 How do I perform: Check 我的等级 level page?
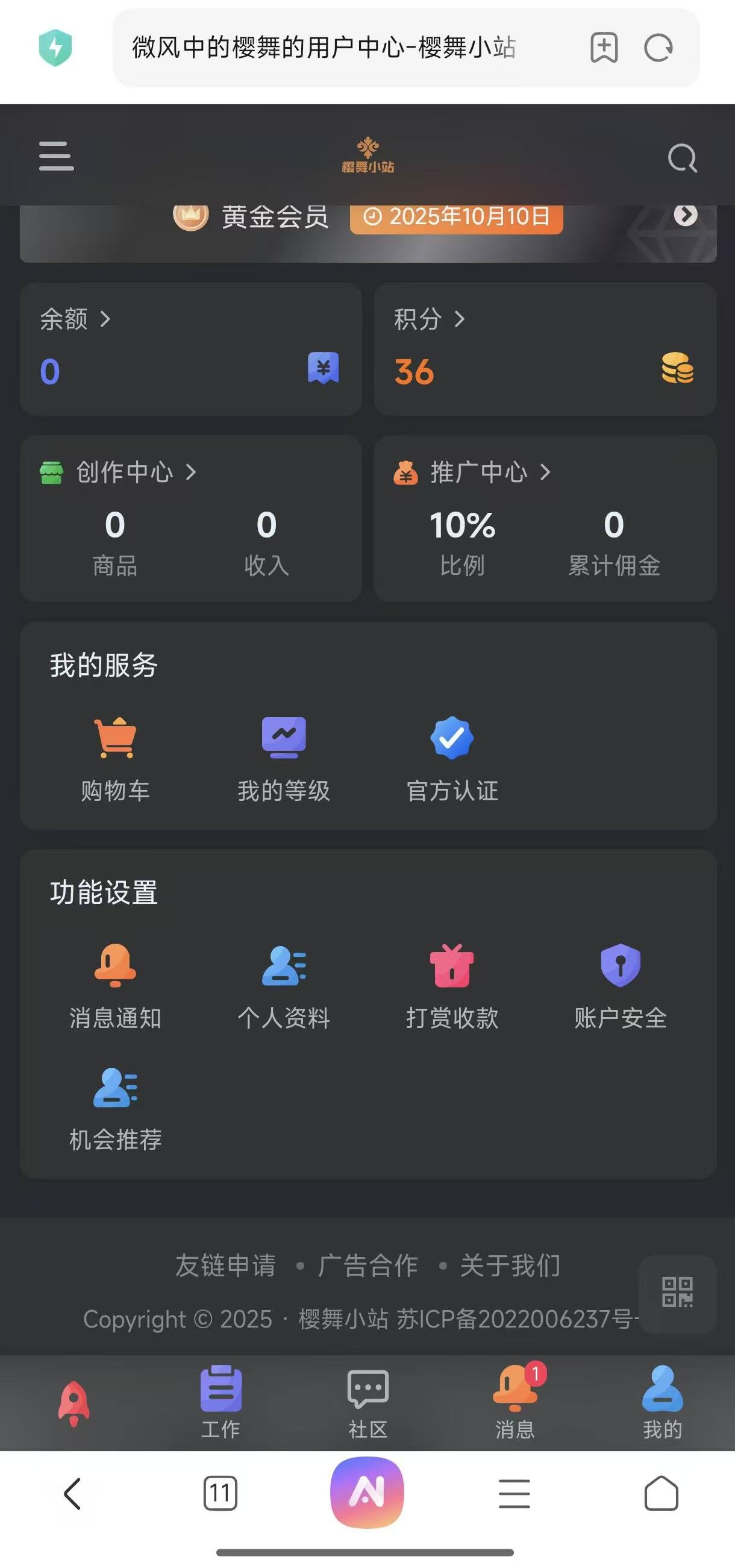pos(284,759)
